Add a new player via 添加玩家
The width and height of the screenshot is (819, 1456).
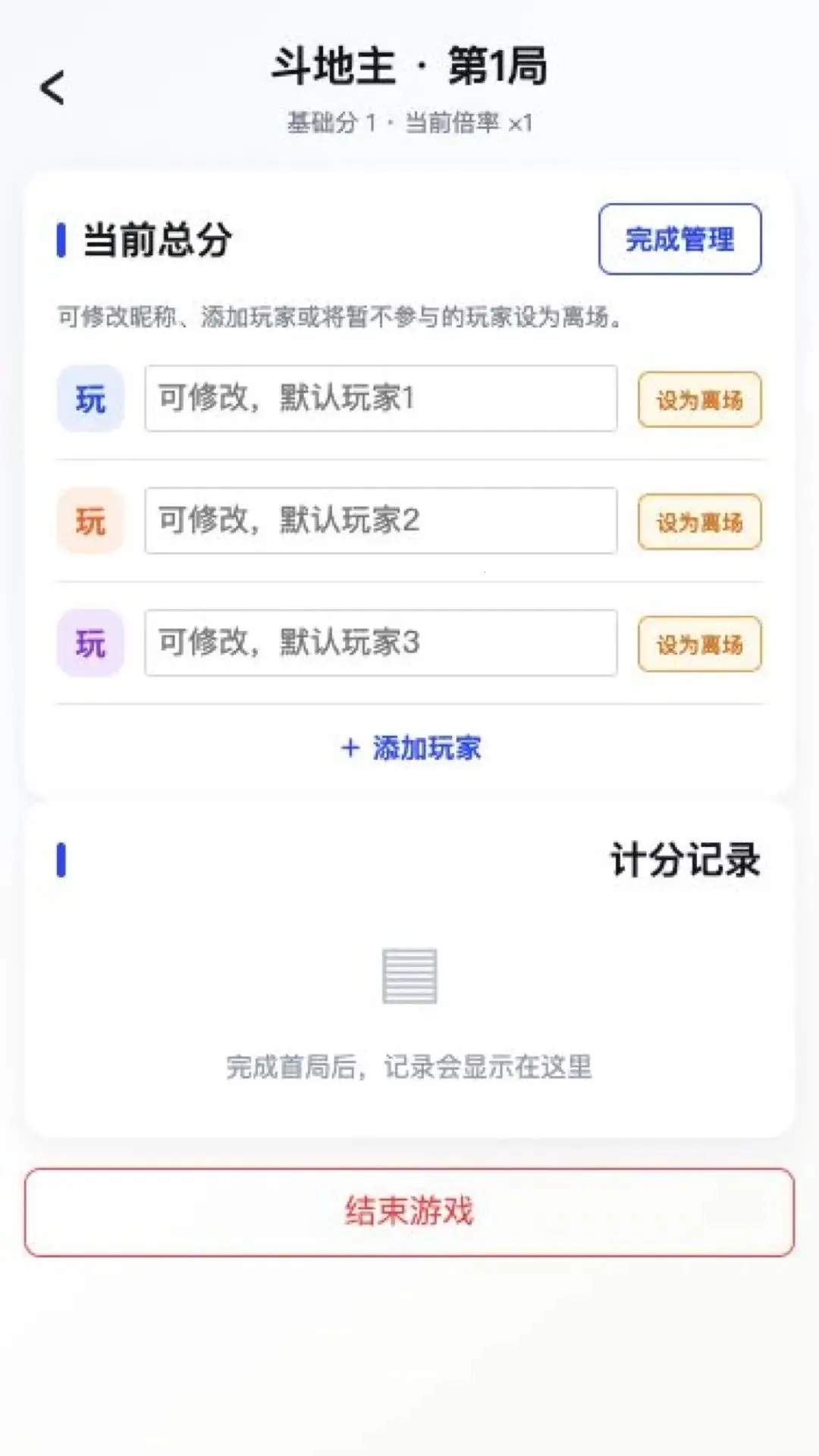pyautogui.click(x=410, y=748)
